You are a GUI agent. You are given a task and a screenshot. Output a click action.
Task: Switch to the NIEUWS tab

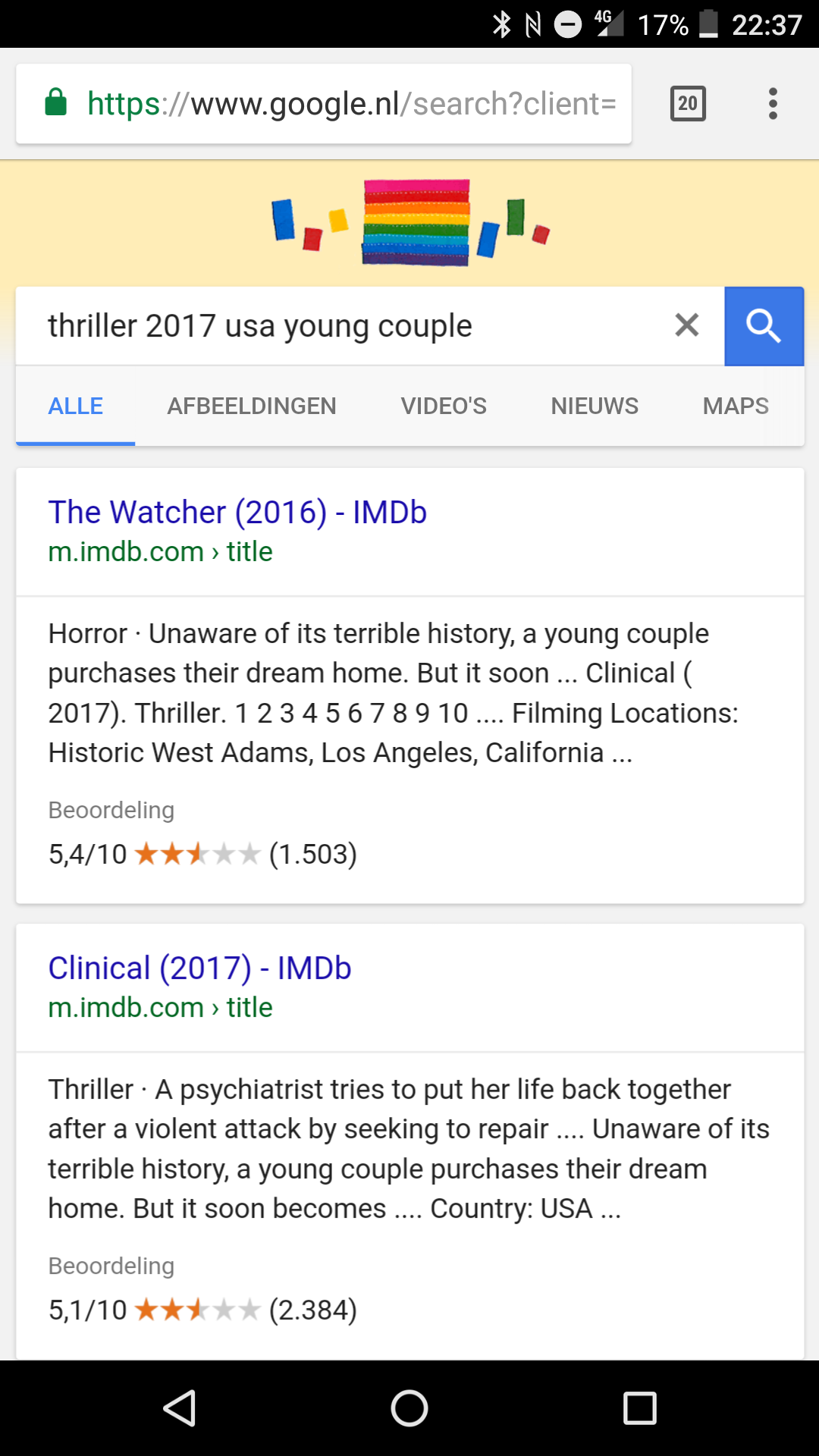click(x=595, y=406)
